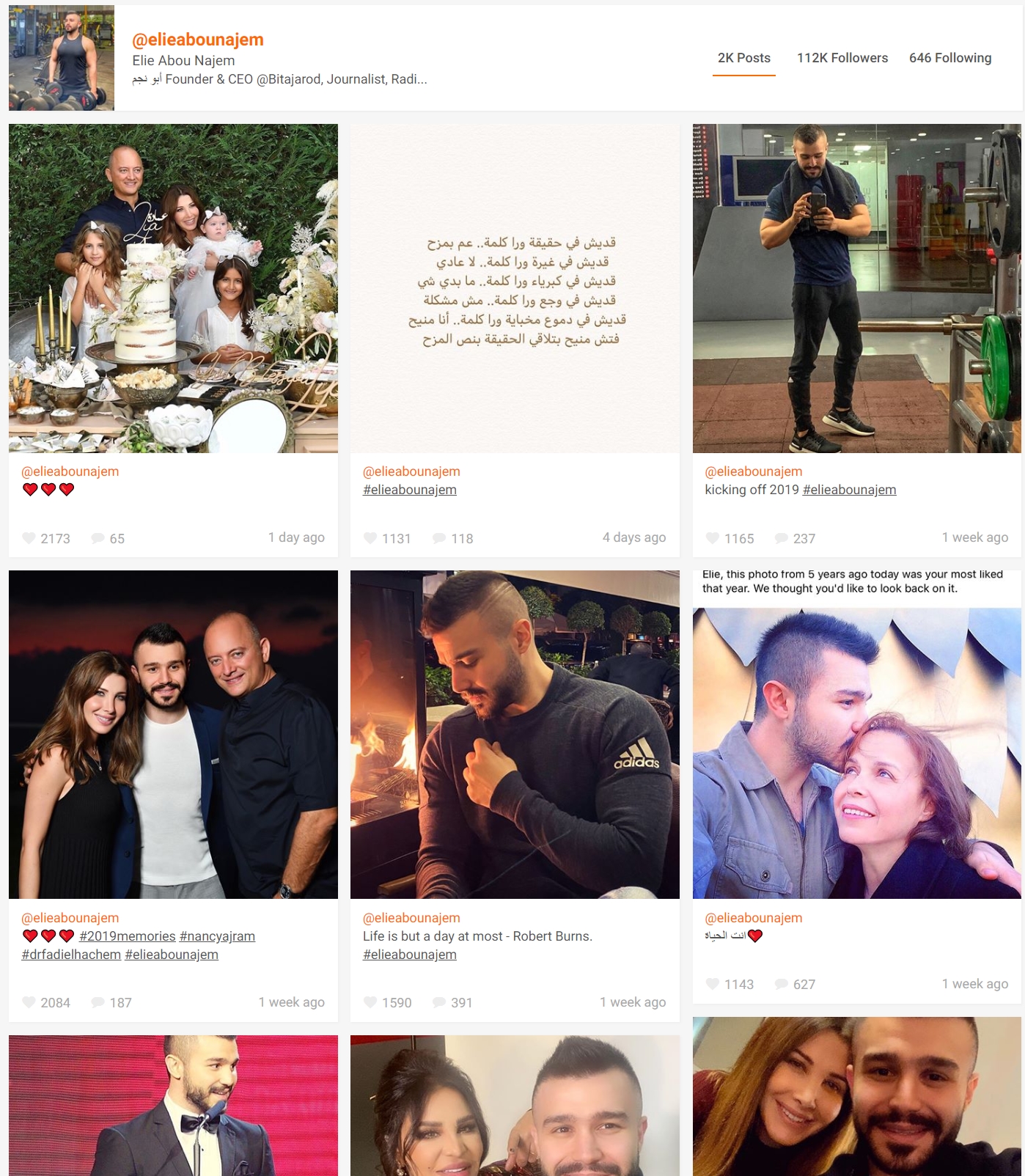Open the #nancyajram hashtag

click(x=217, y=936)
